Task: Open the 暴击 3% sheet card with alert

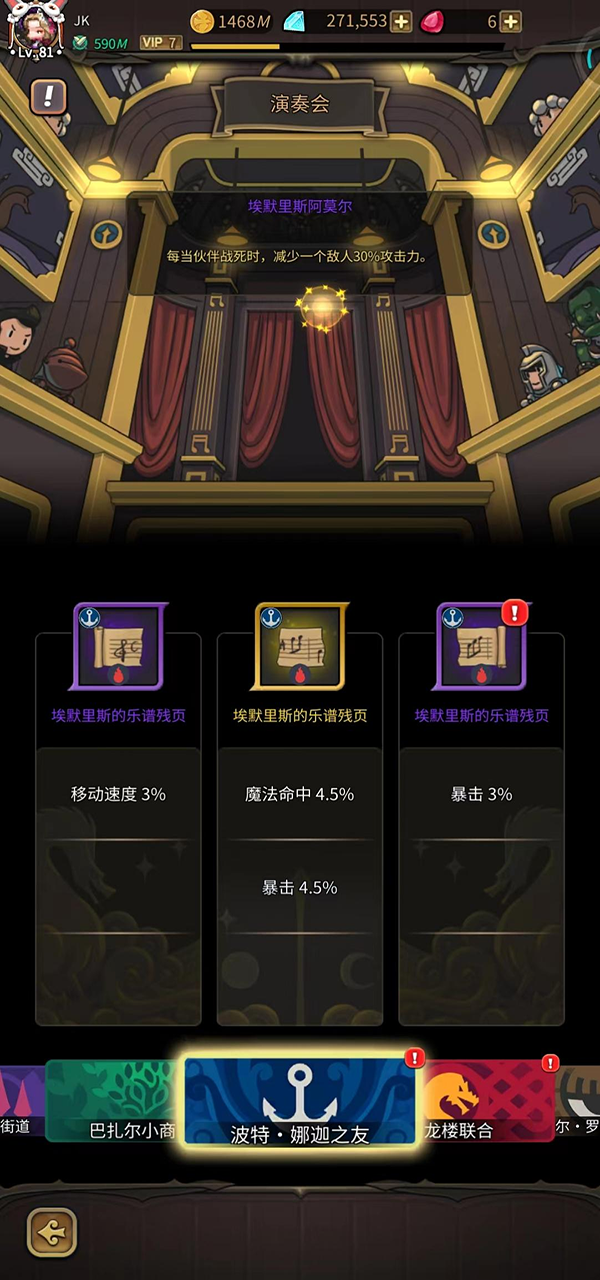Action: [x=481, y=647]
